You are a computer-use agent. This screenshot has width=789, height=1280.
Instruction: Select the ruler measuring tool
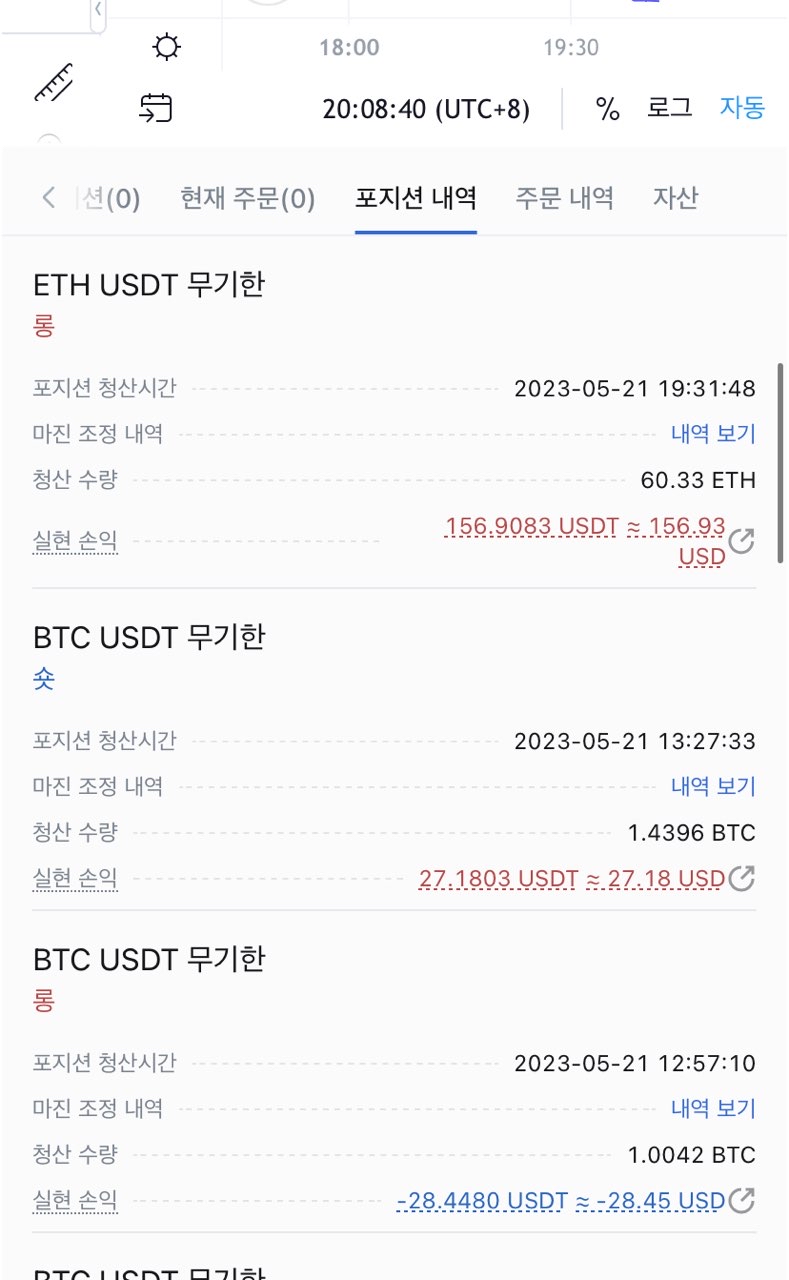click(x=54, y=82)
